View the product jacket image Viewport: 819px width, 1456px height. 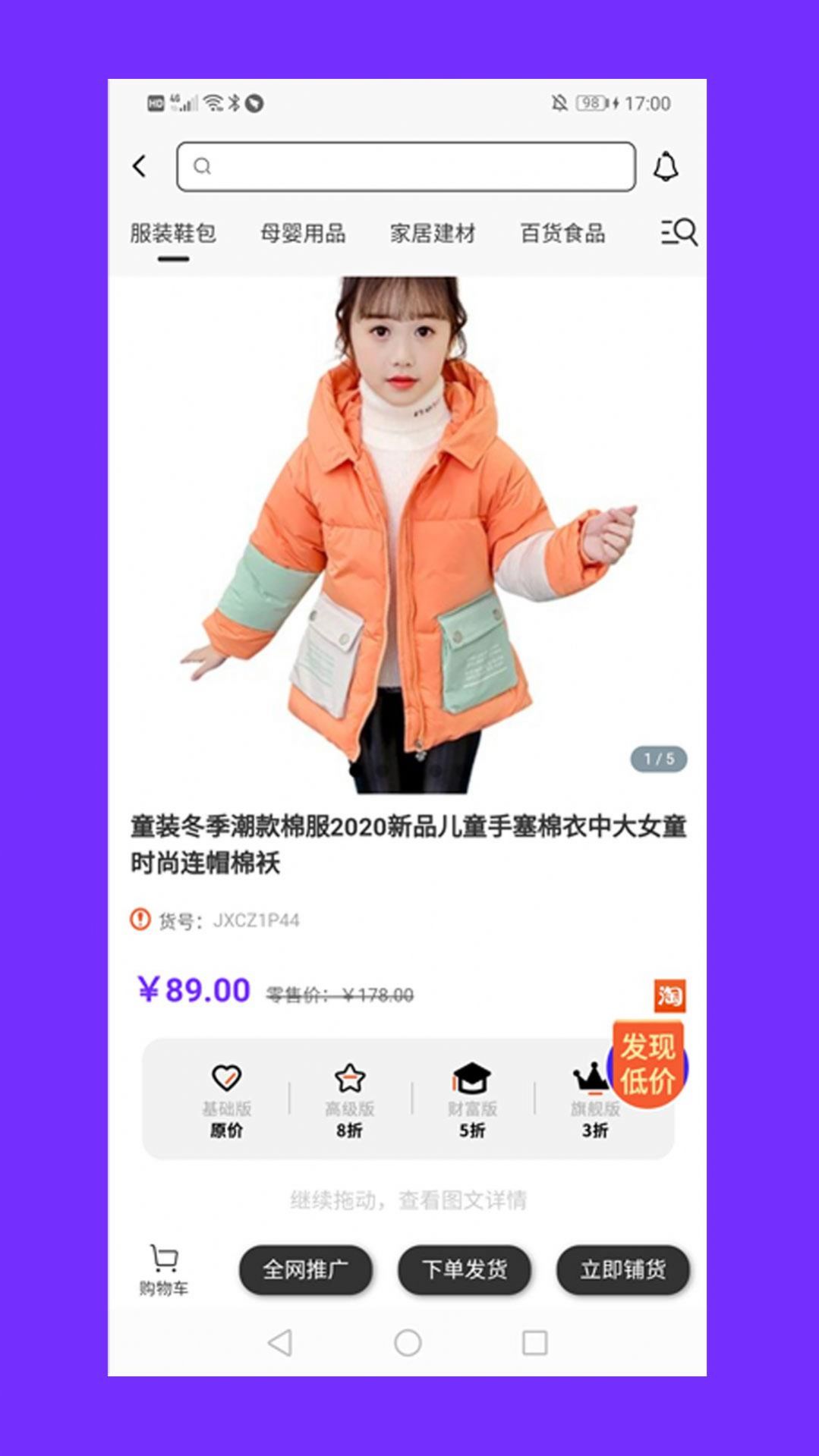(x=408, y=535)
